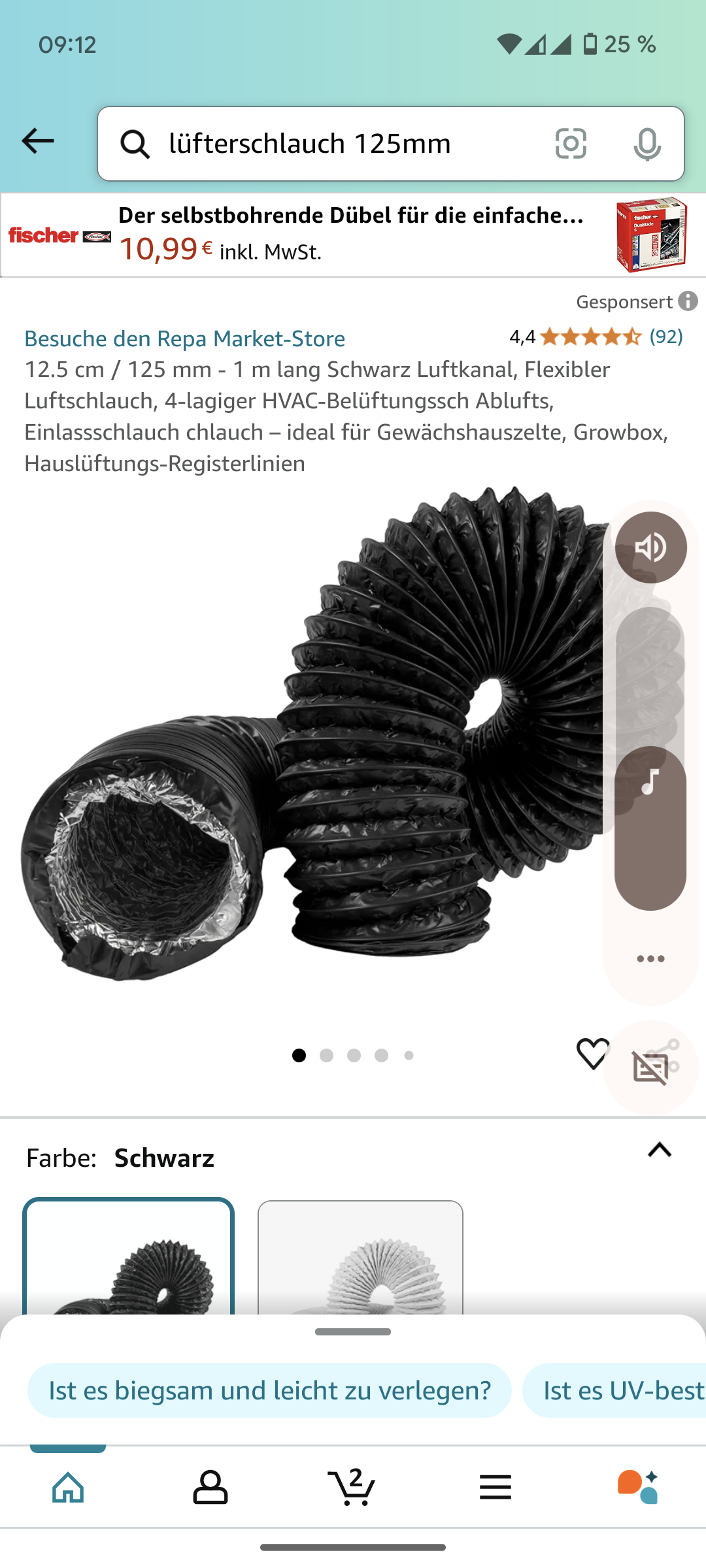Start a camera lens search
706x1568 pixels.
coord(571,144)
